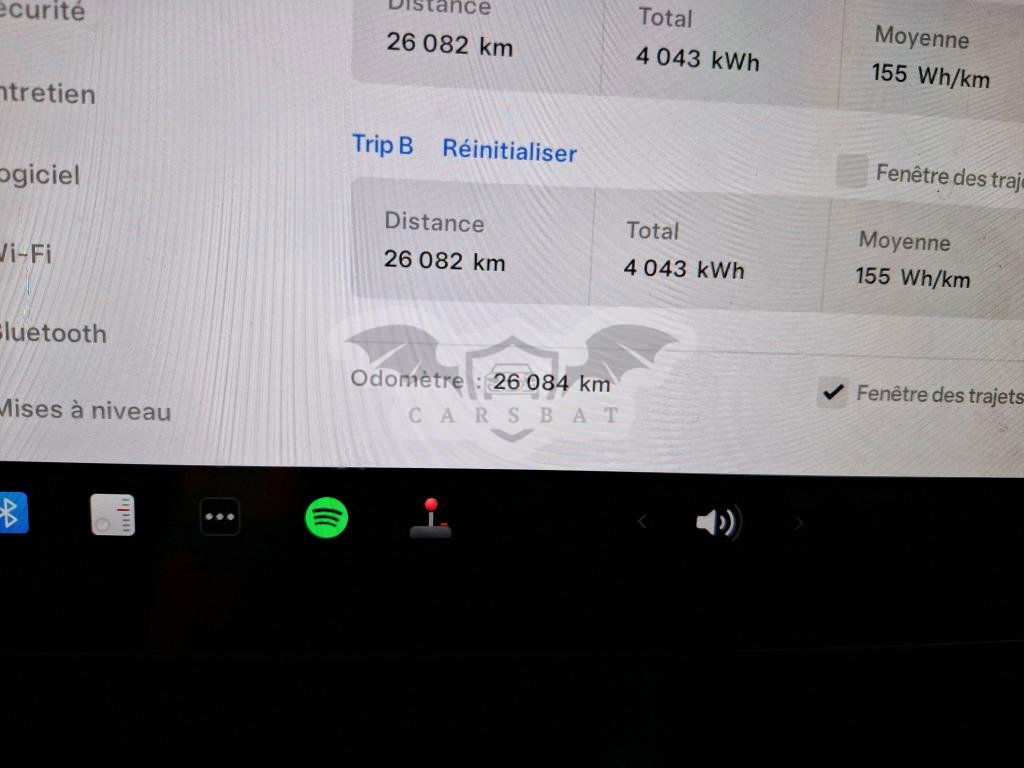Open the blue Bluetooth app in the dock

tap(12, 514)
